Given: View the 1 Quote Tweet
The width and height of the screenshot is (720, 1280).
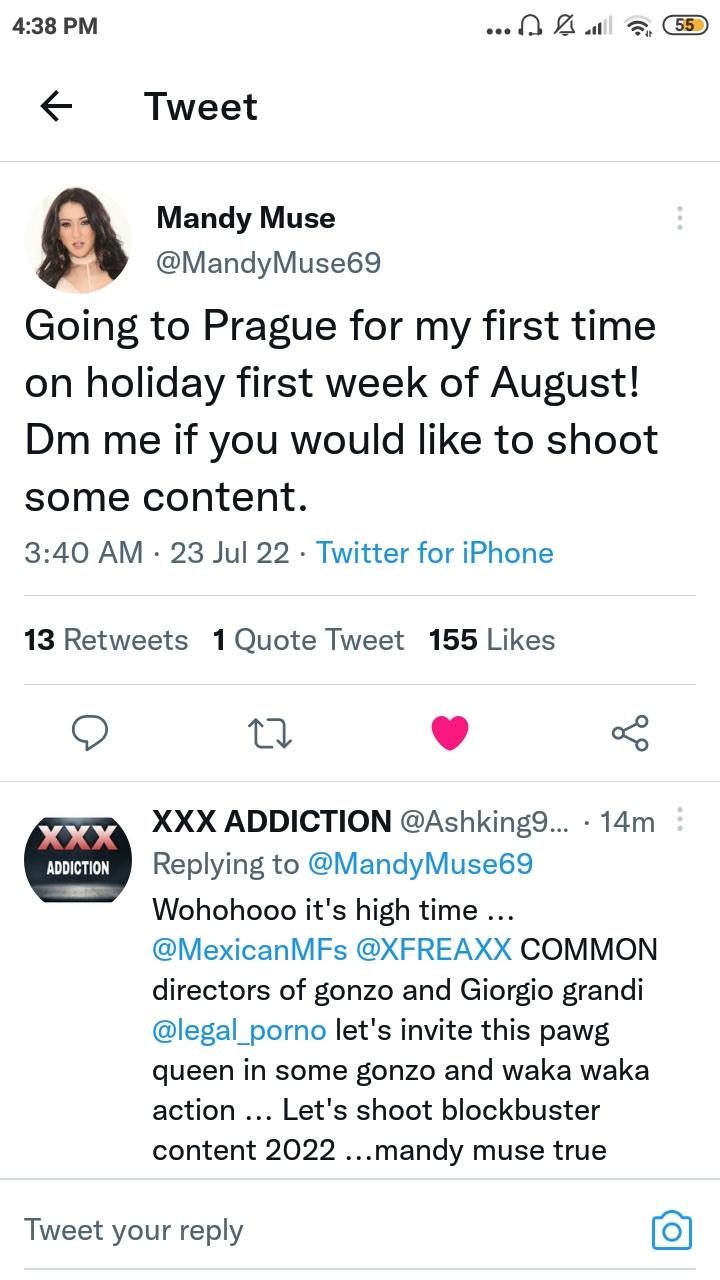Looking at the screenshot, I should (308, 640).
